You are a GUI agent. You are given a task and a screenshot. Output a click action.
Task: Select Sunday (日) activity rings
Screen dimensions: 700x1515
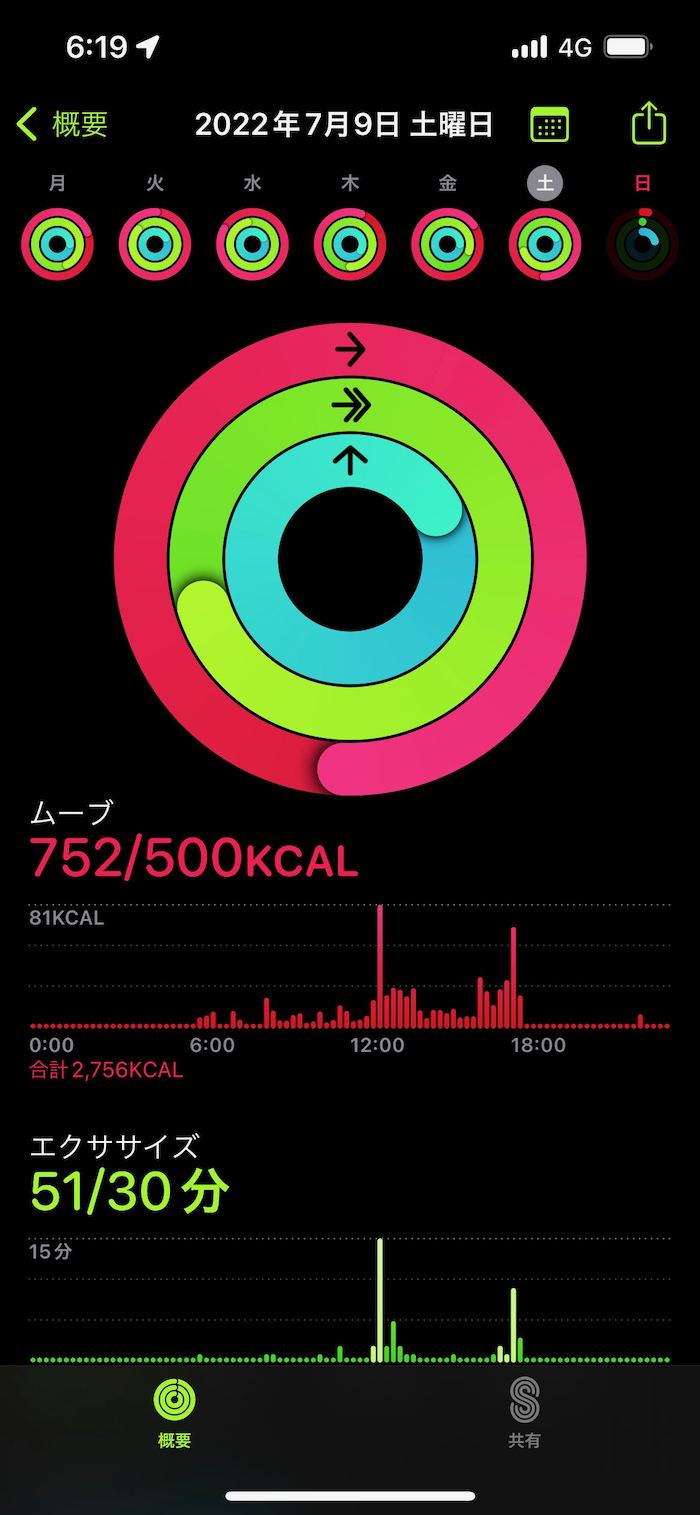642,243
